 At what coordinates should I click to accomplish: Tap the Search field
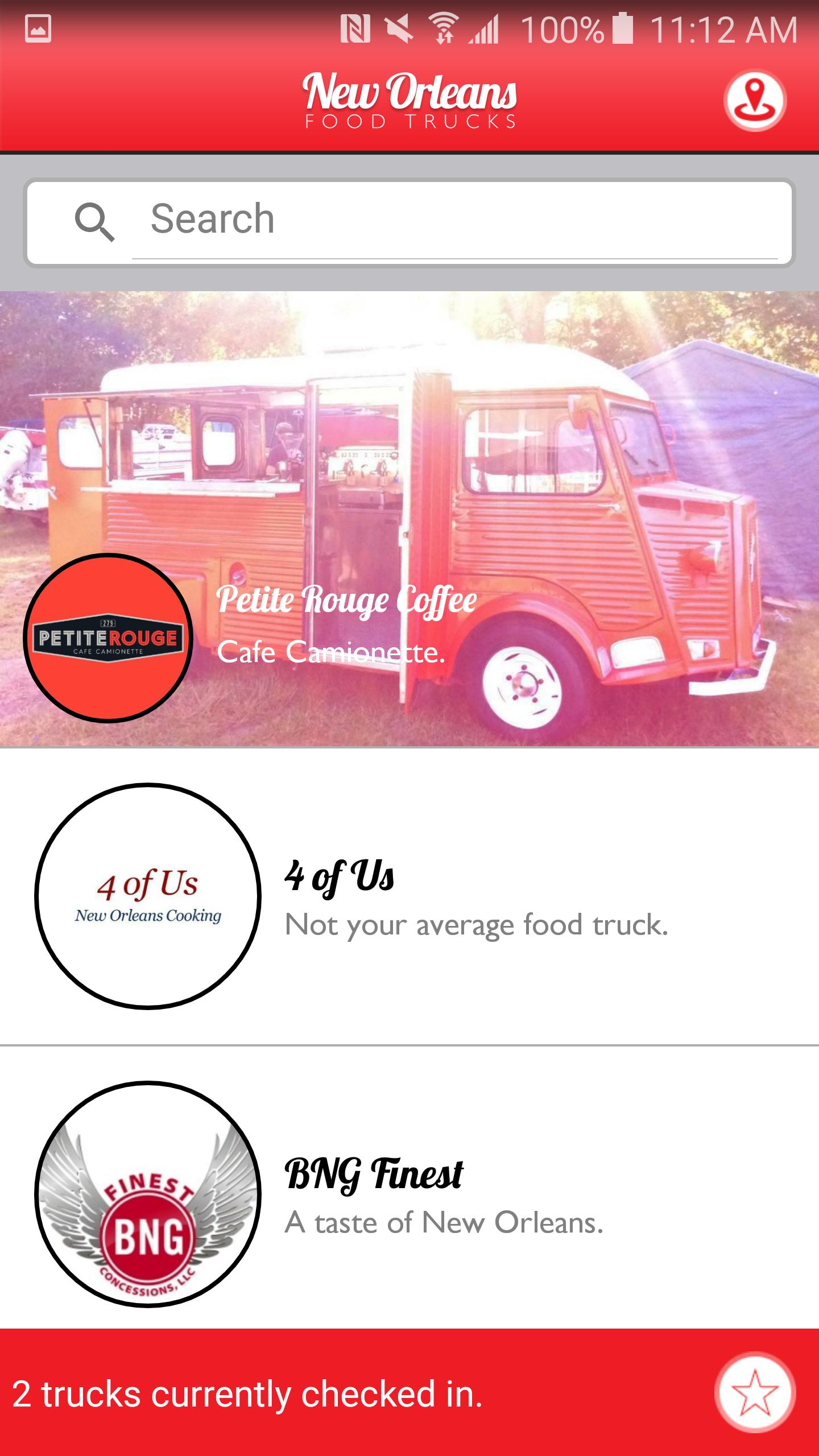click(455, 220)
